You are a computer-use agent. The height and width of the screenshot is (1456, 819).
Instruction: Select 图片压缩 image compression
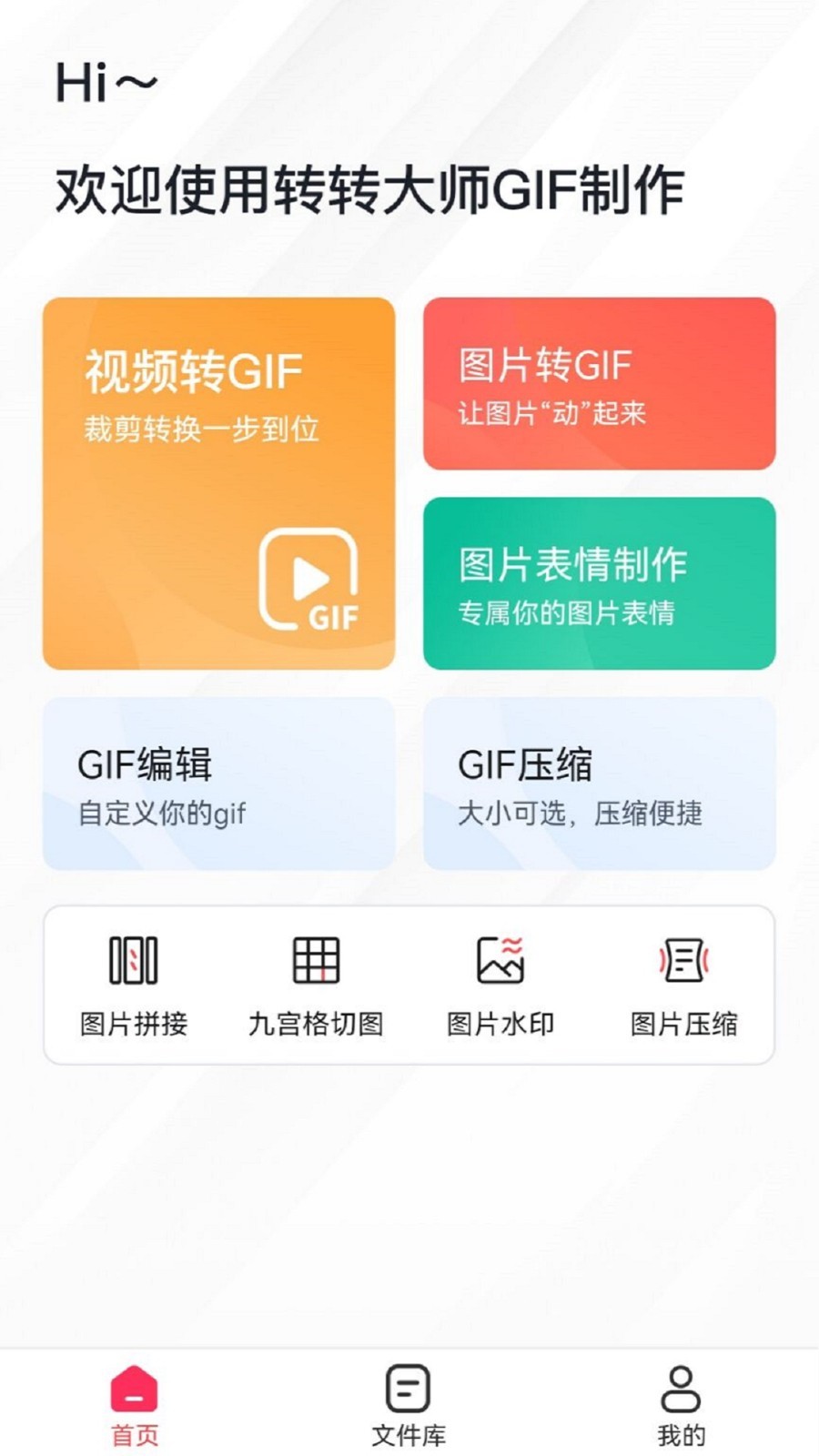click(683, 985)
